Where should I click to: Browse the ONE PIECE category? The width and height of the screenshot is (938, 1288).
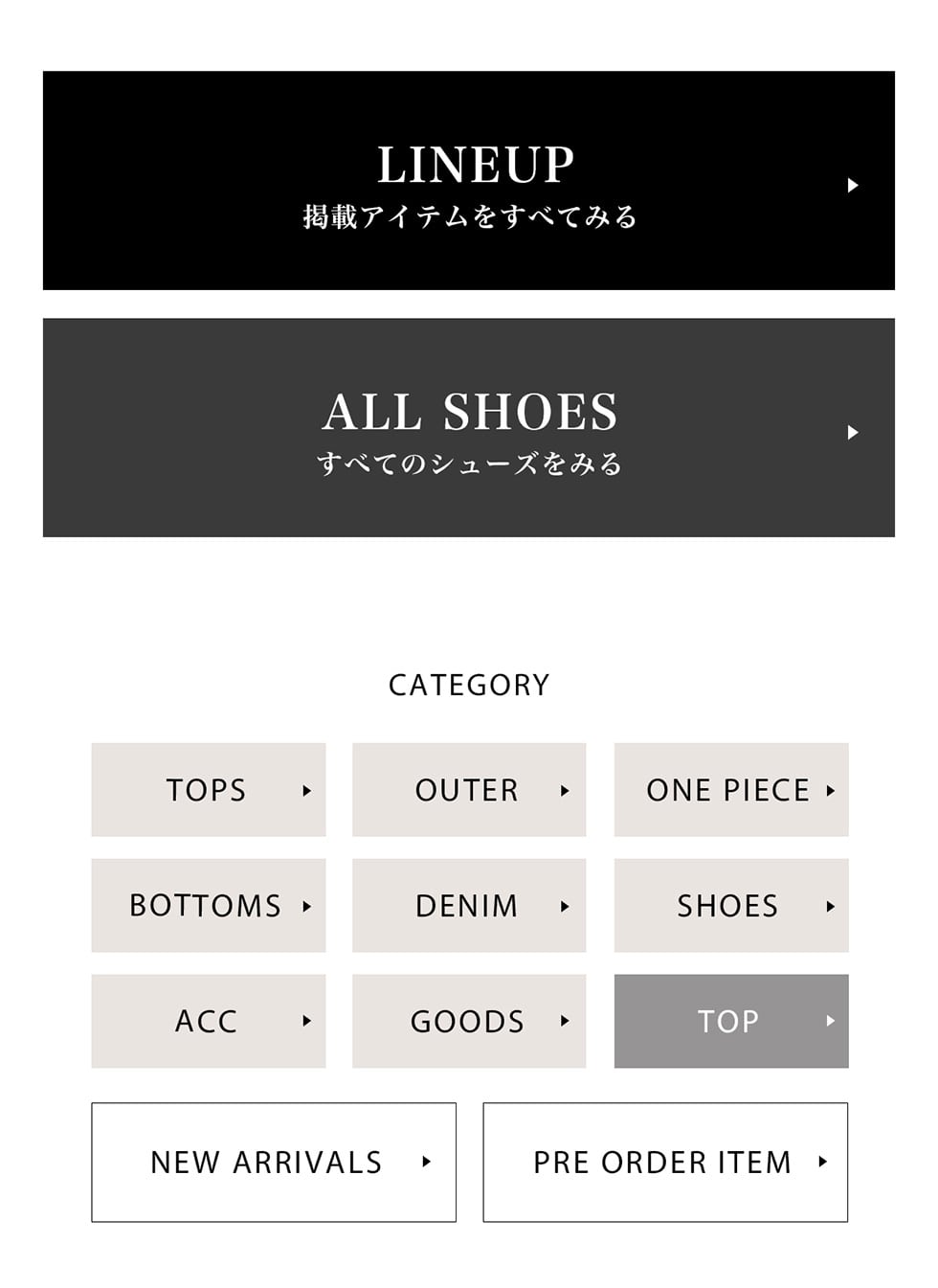[730, 790]
